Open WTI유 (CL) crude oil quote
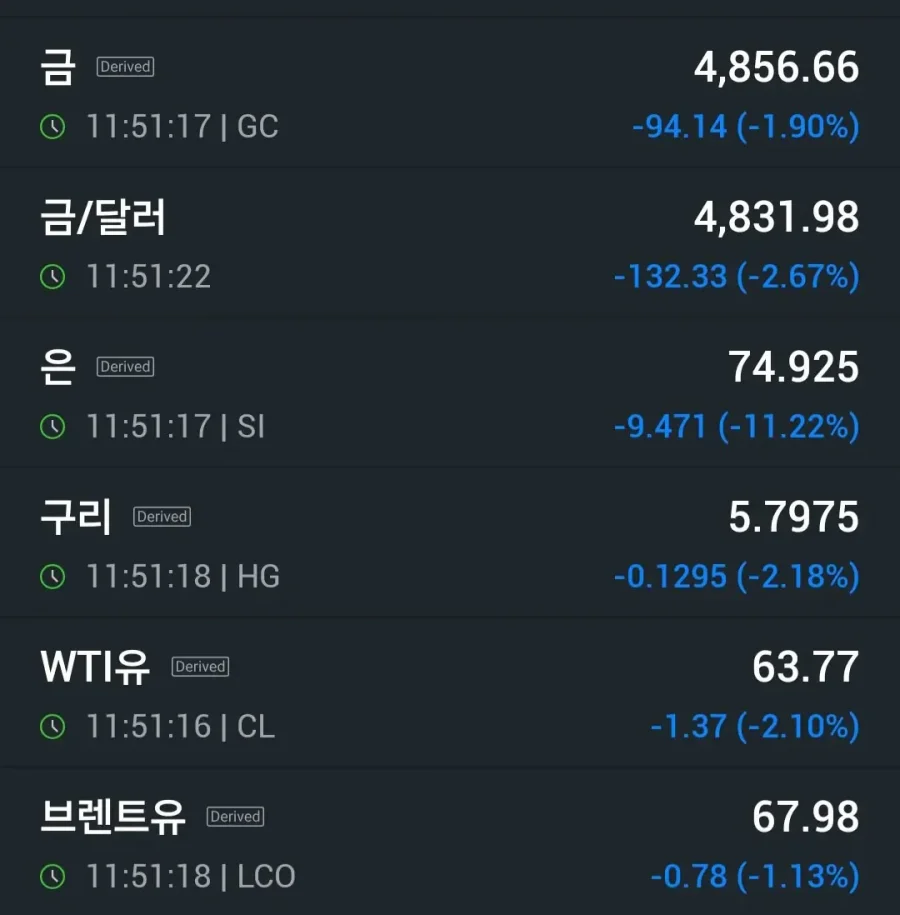Screen dimensions: 900x915 point(450,695)
